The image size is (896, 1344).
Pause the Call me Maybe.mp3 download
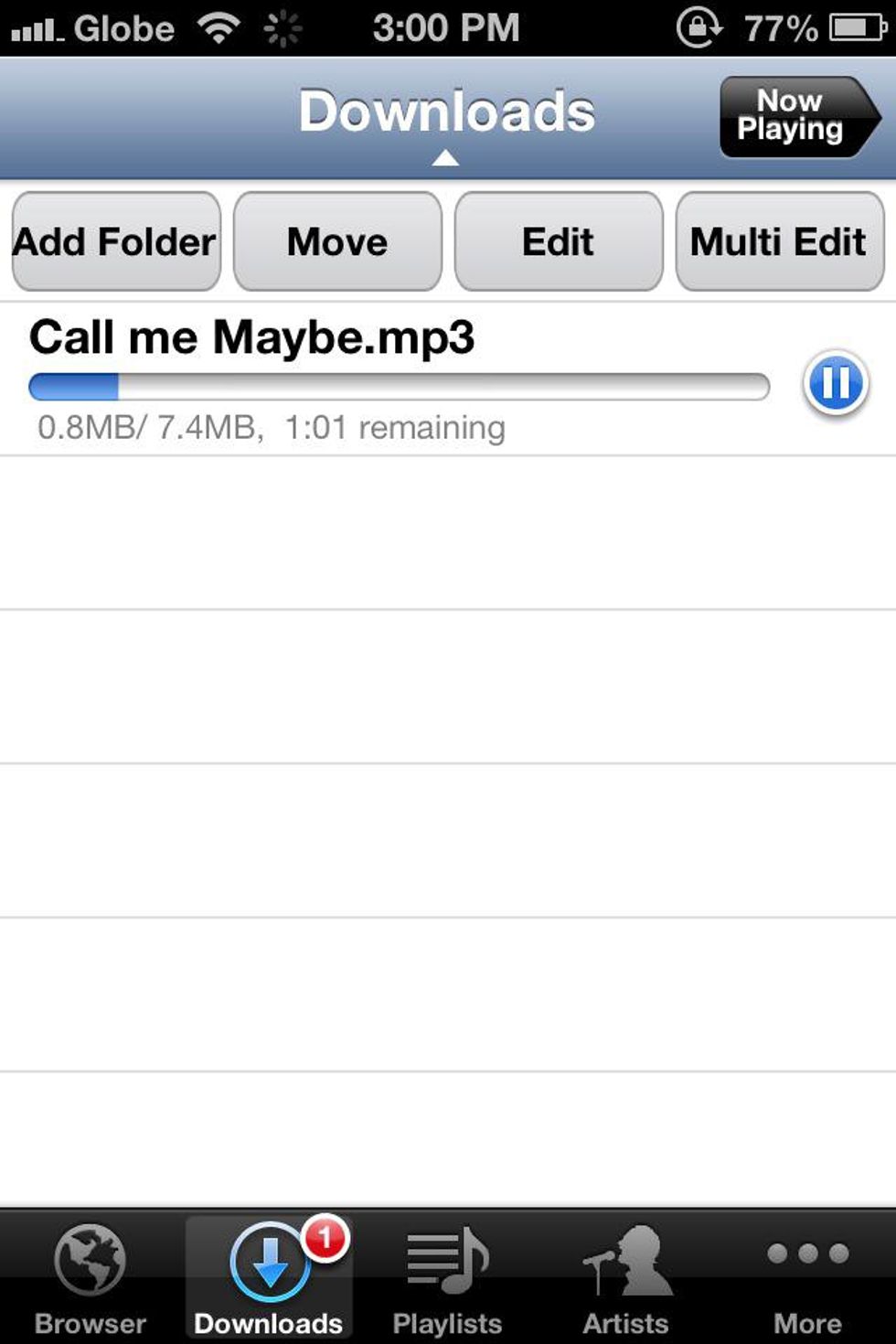[x=837, y=385]
